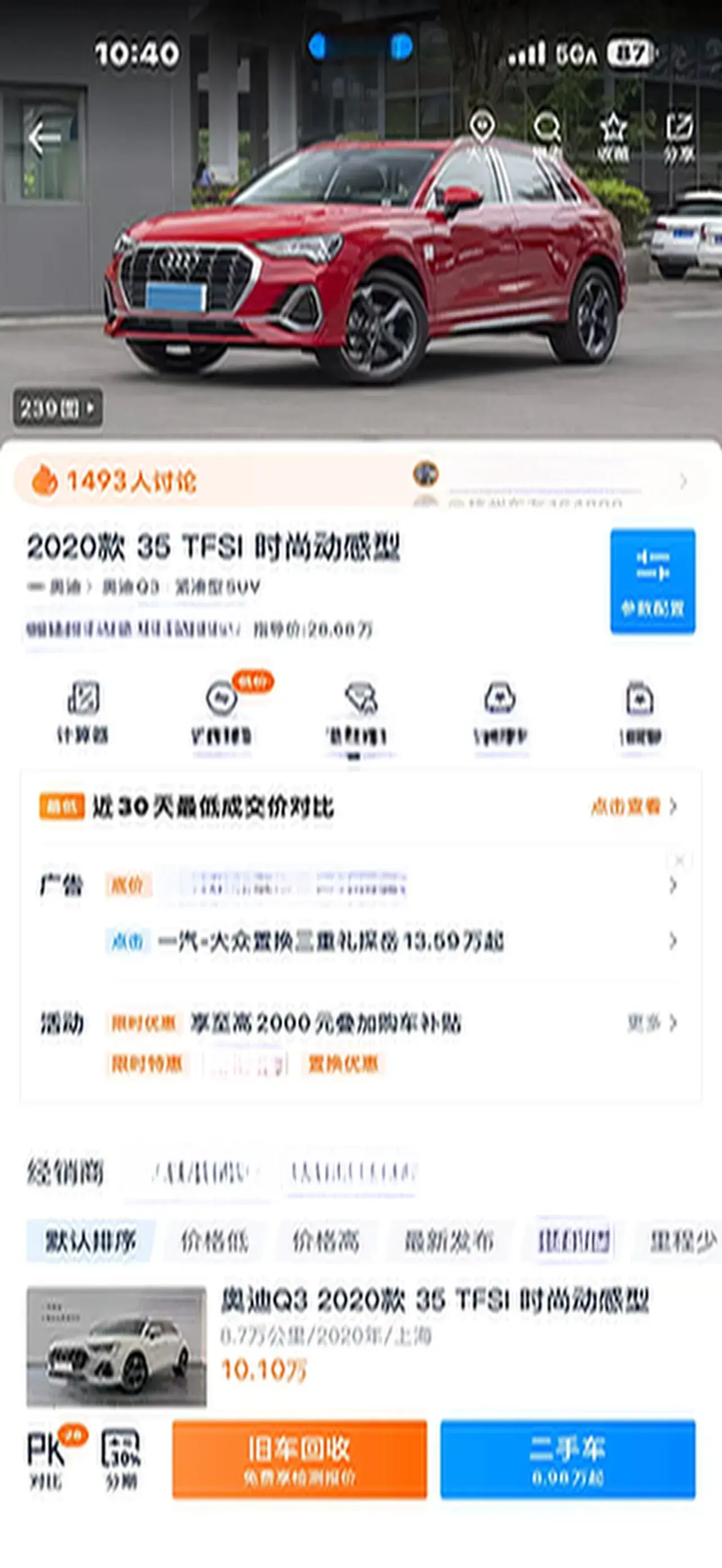Open the location pin icon
Screen dimensions: 722x1568
482,135
